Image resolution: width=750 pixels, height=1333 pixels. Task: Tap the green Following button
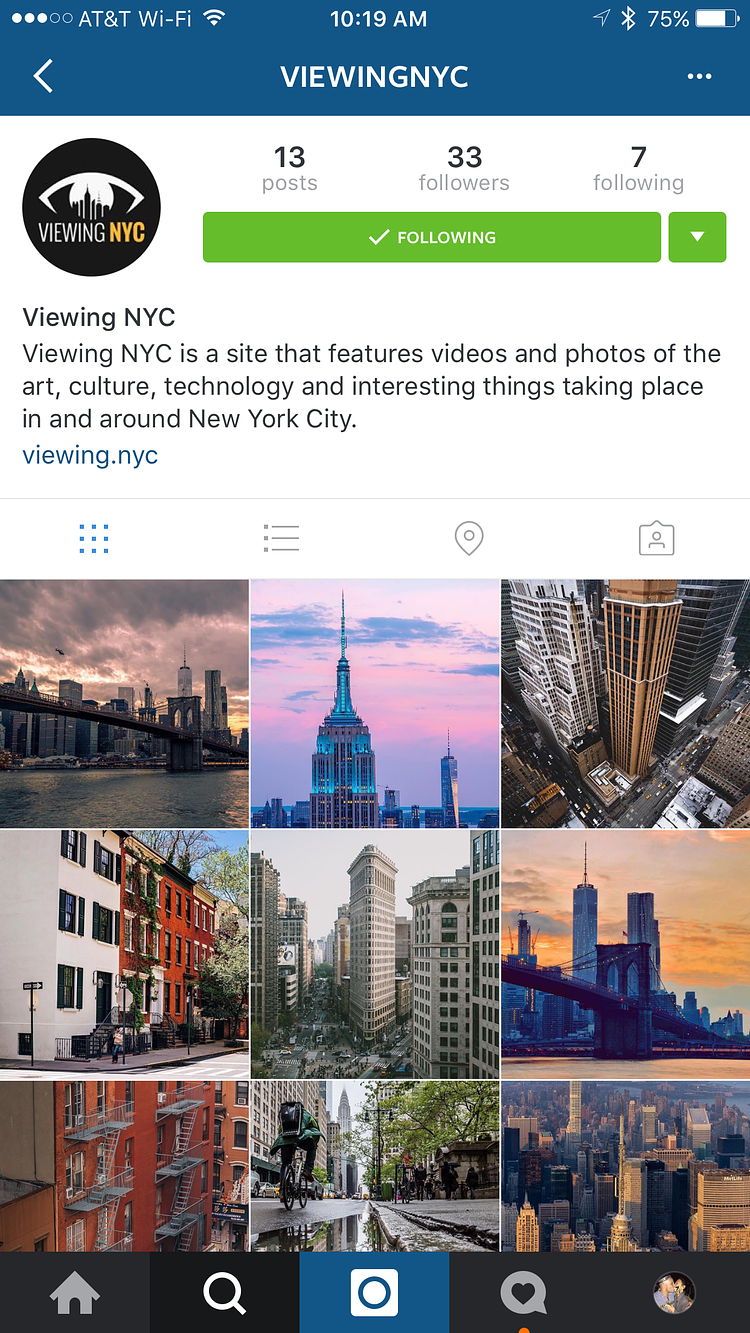432,237
